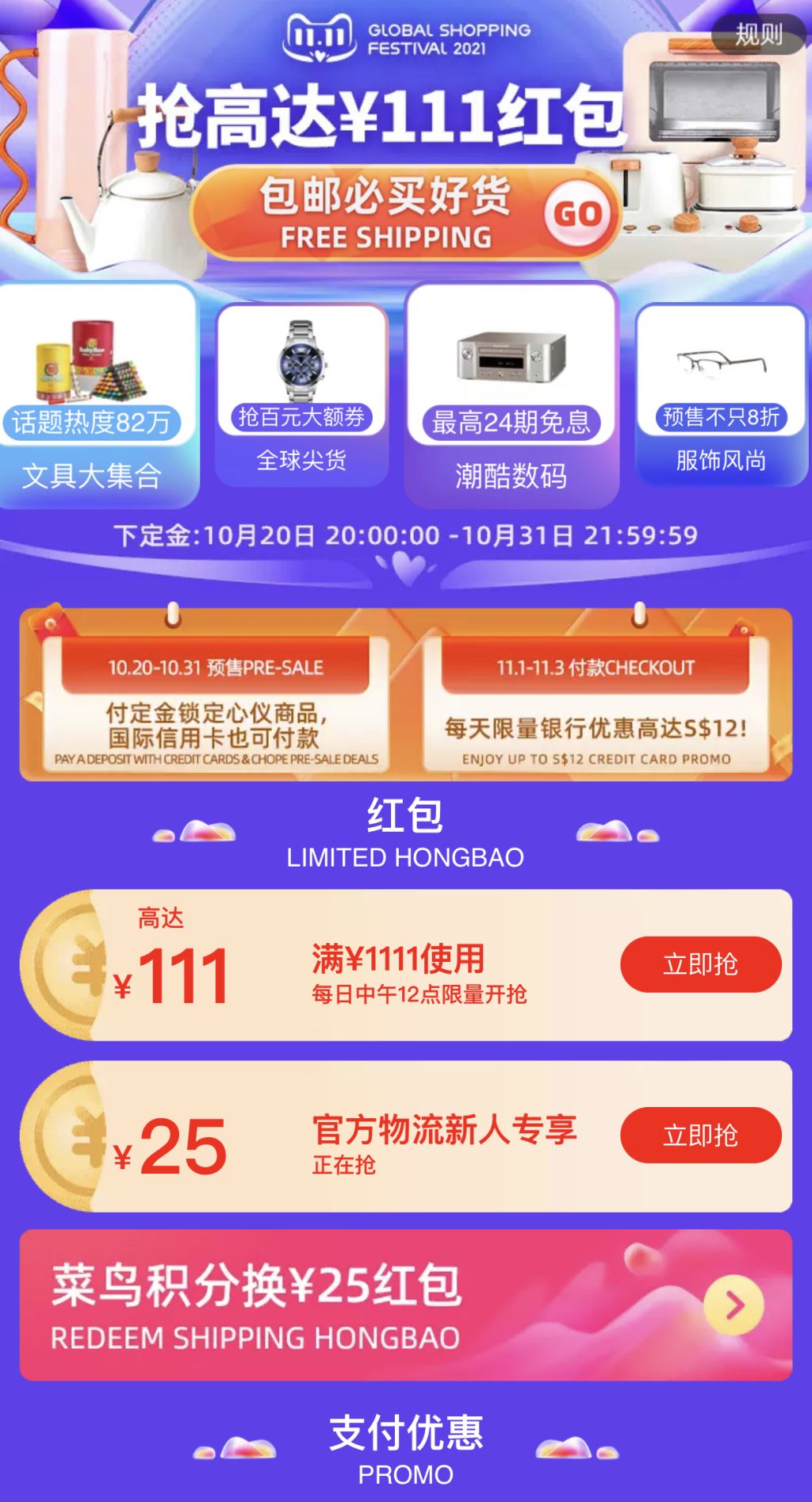View the 10.20-10.31 pre-sale deposit card

216,703
